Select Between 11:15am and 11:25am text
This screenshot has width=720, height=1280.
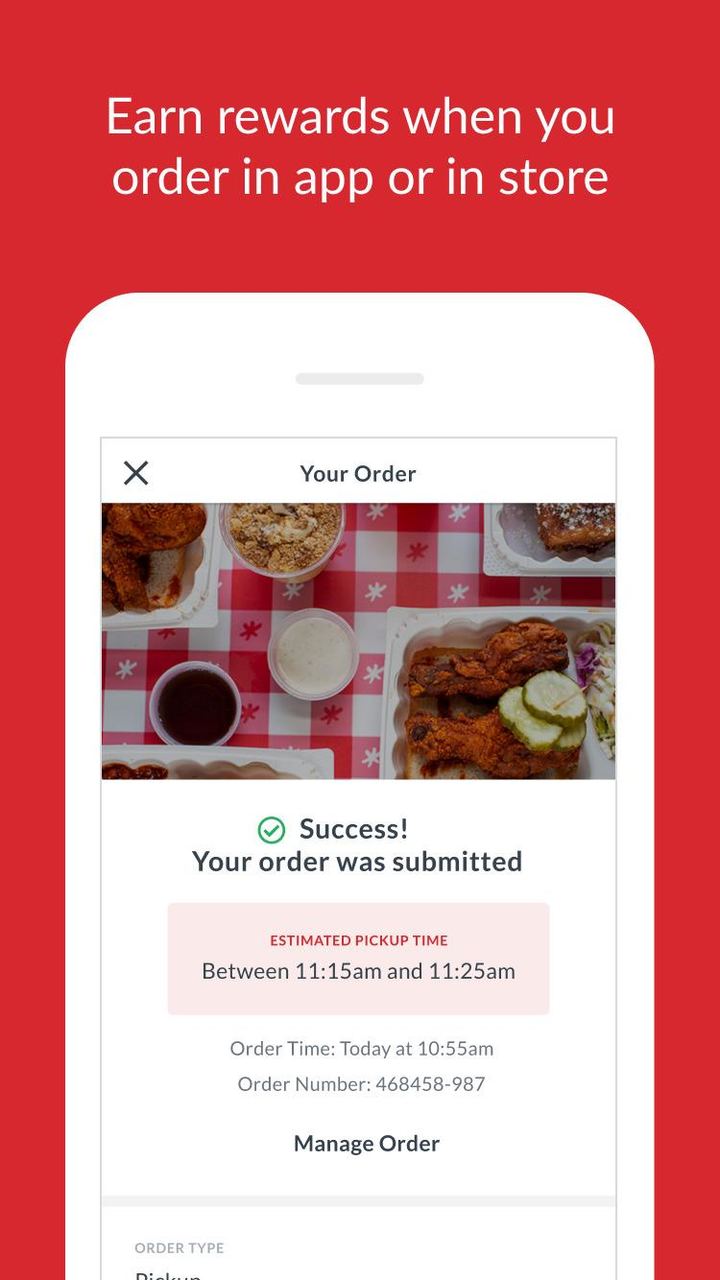(358, 970)
